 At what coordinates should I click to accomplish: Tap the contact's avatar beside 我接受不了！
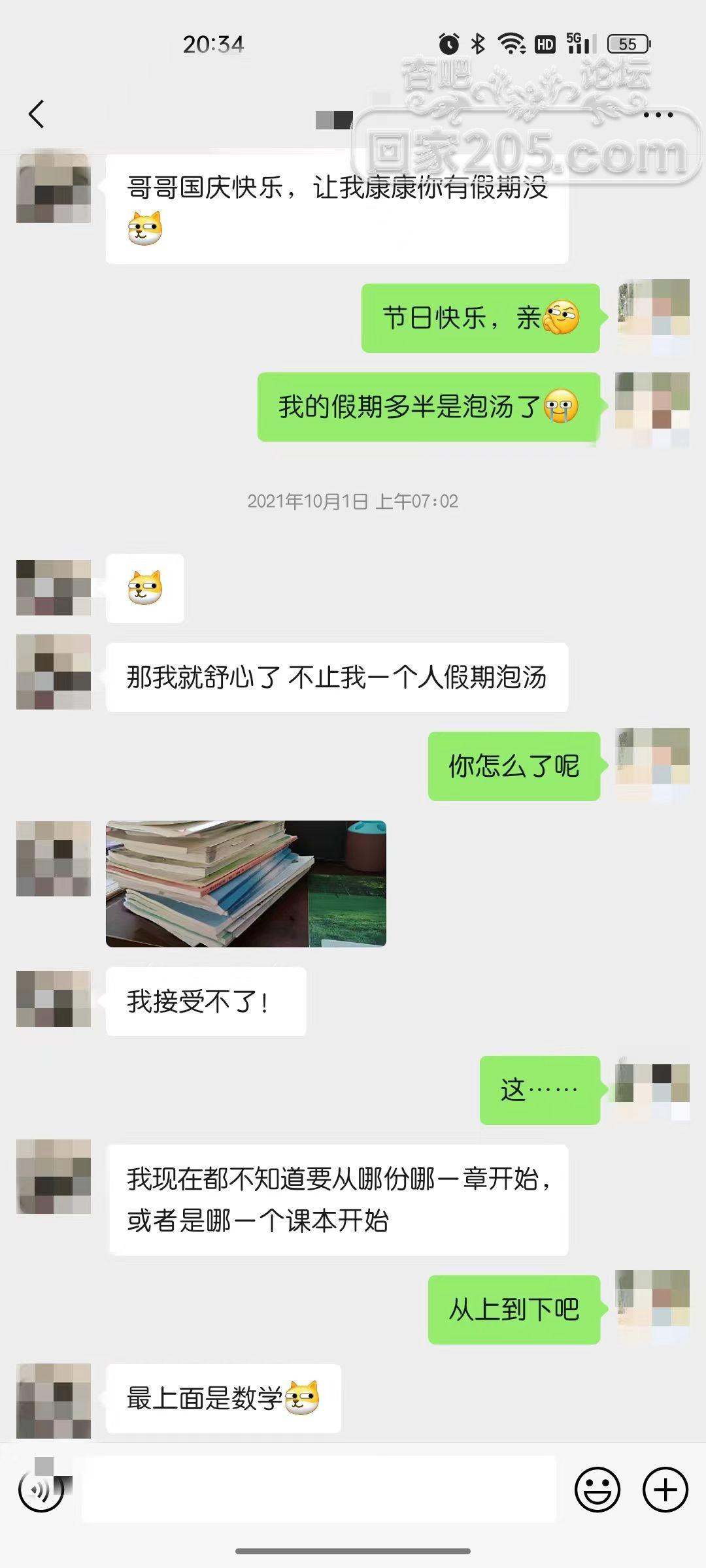(x=54, y=999)
